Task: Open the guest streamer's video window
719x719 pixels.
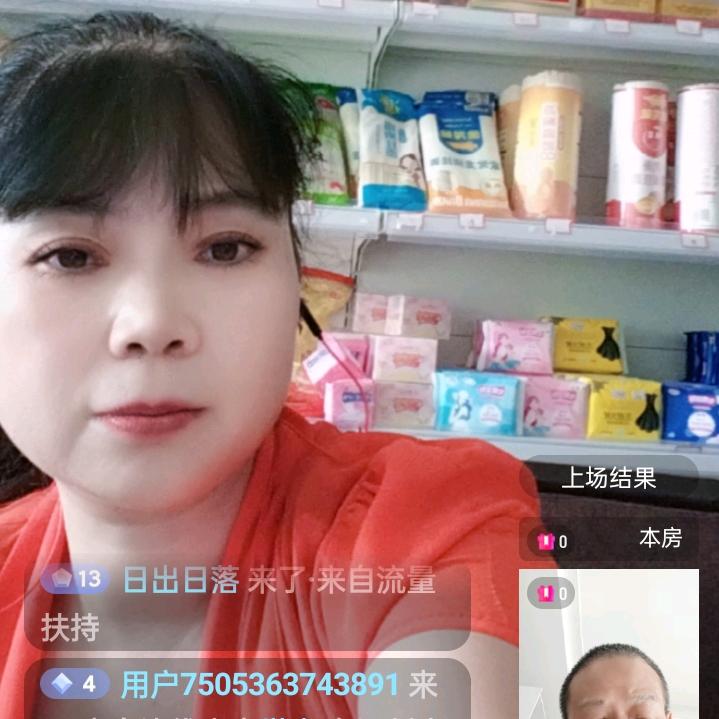Action: click(609, 650)
